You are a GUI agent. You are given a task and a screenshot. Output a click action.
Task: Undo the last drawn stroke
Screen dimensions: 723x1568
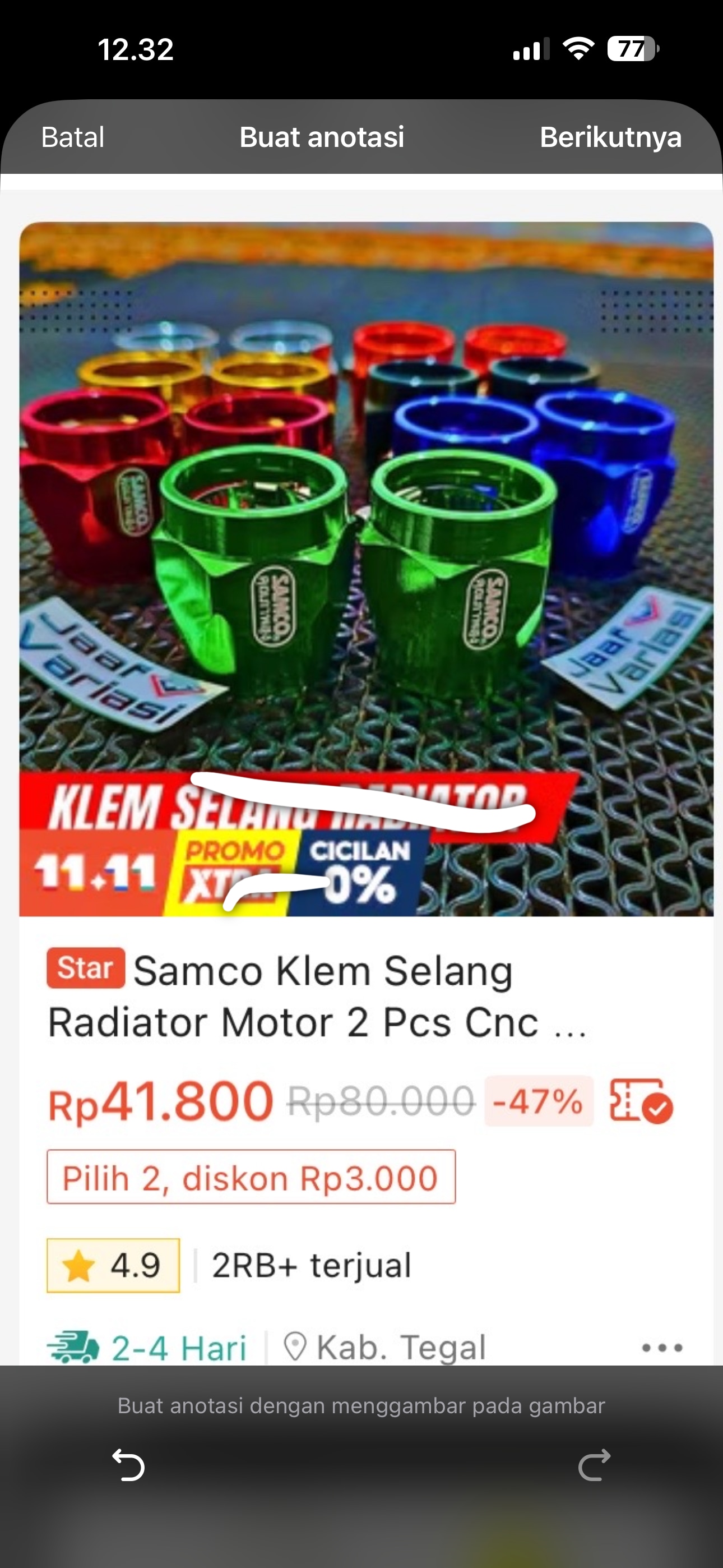point(128,1464)
